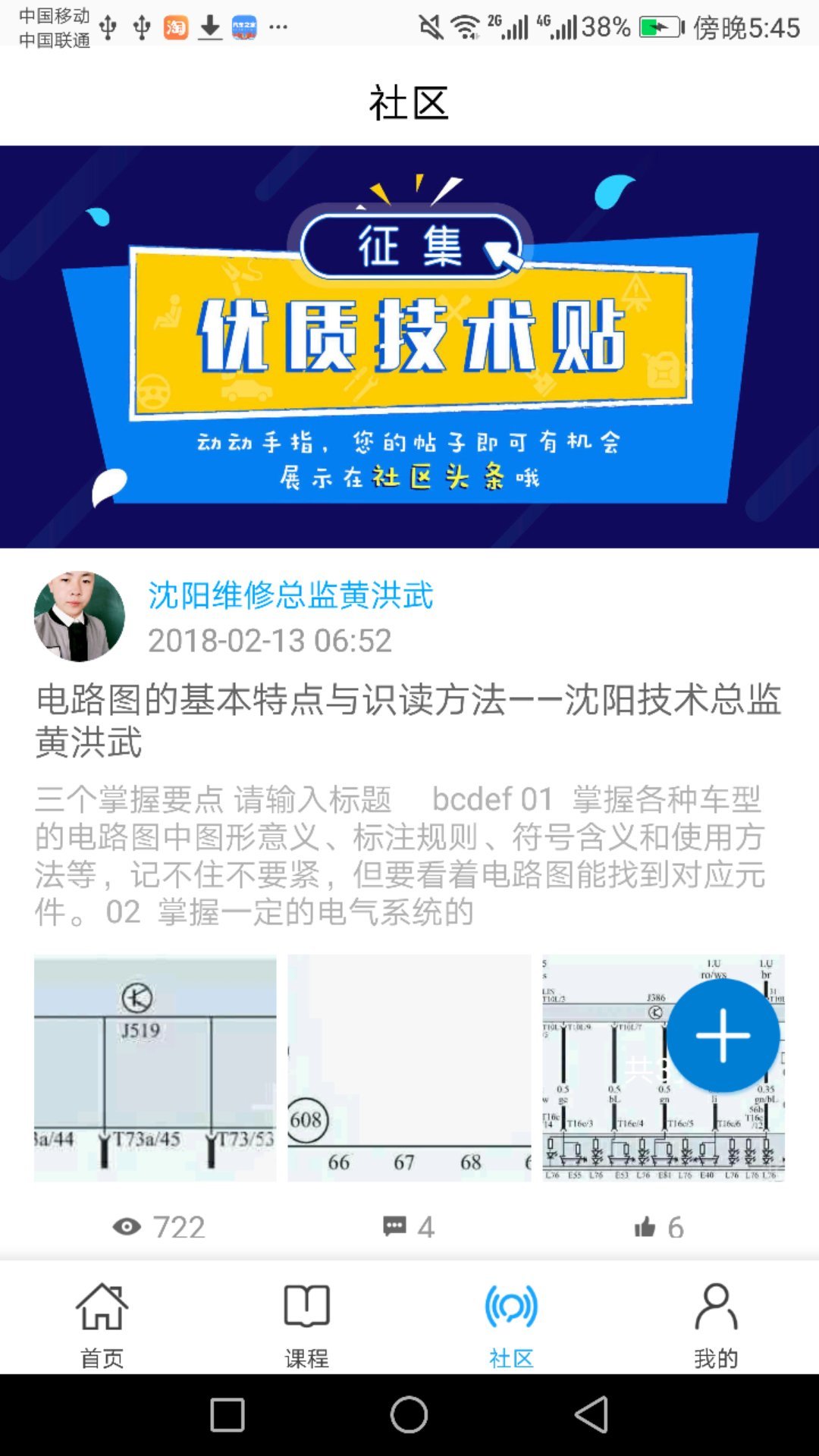Open comments on 黄洪武's post

[x=409, y=1226]
